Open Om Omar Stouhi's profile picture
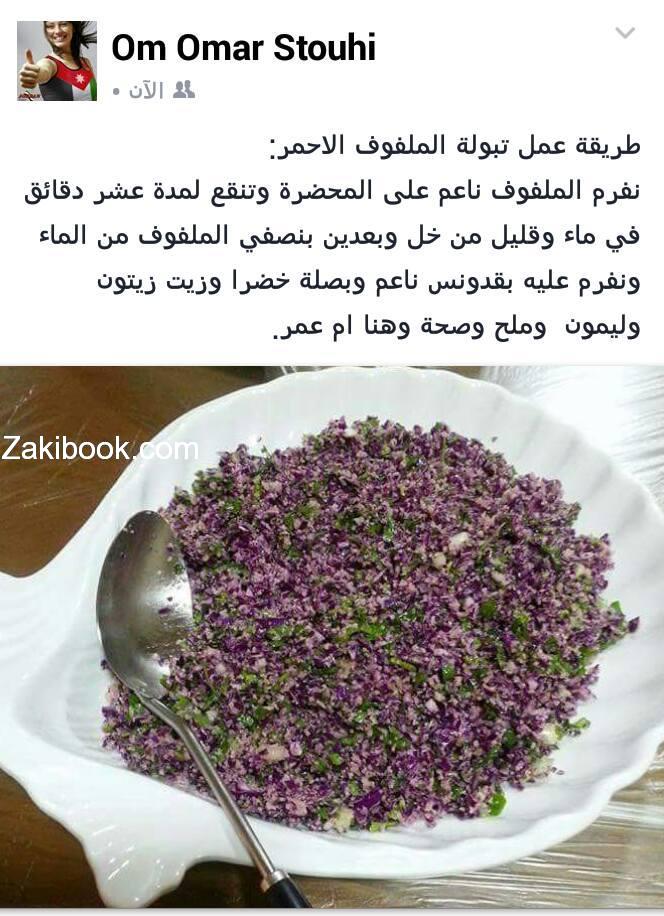The image size is (664, 916). (x=57, y=61)
